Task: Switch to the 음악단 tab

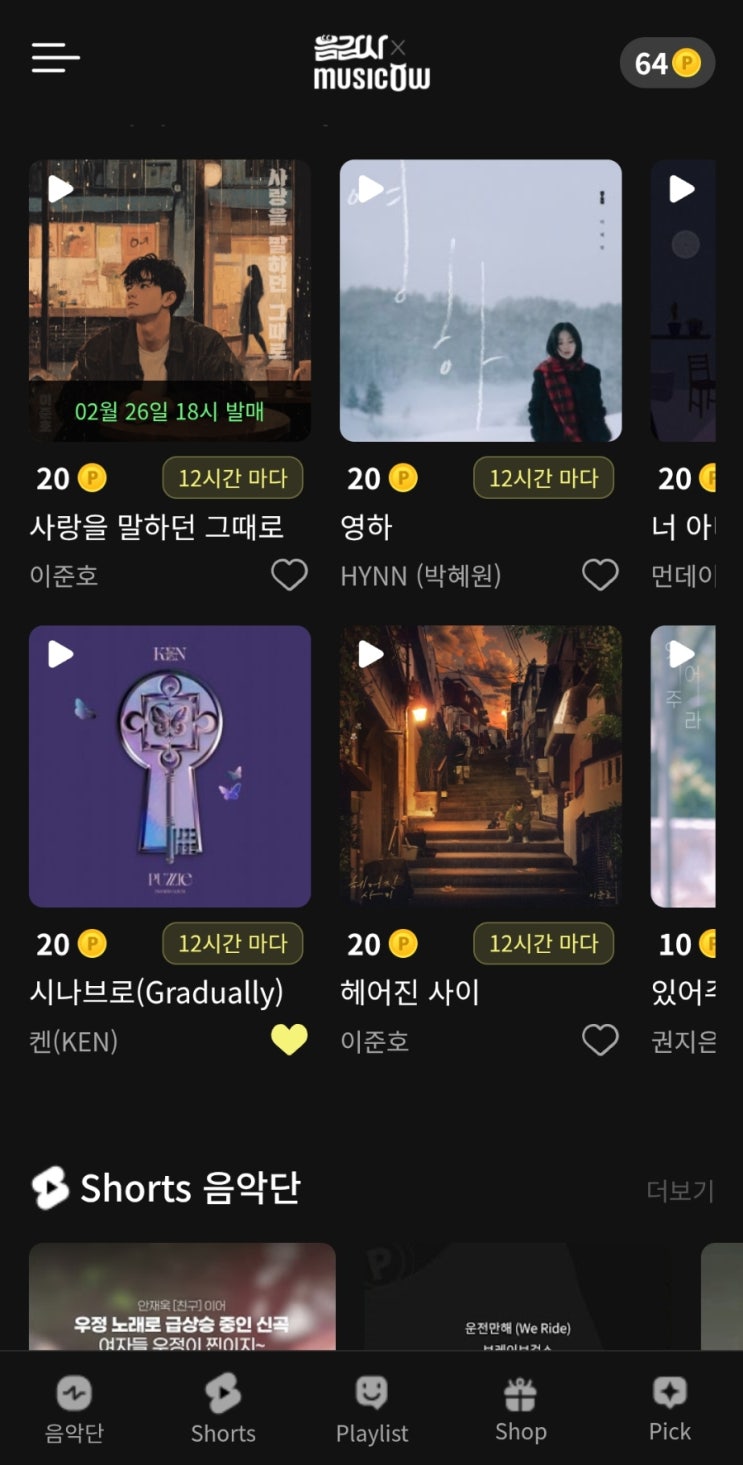Action: 74,1408
